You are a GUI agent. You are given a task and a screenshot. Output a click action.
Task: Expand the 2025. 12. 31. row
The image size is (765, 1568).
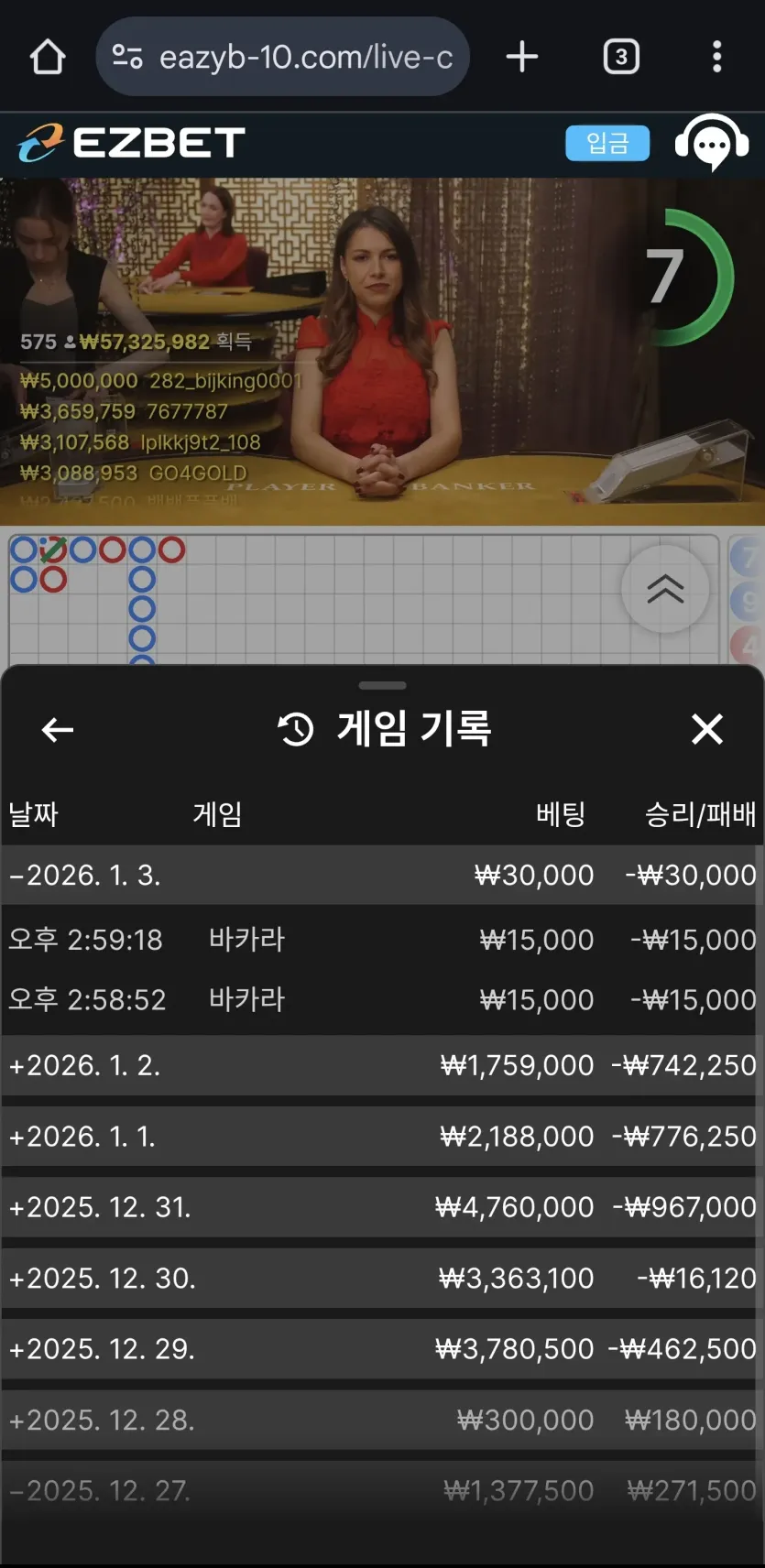(x=379, y=1207)
